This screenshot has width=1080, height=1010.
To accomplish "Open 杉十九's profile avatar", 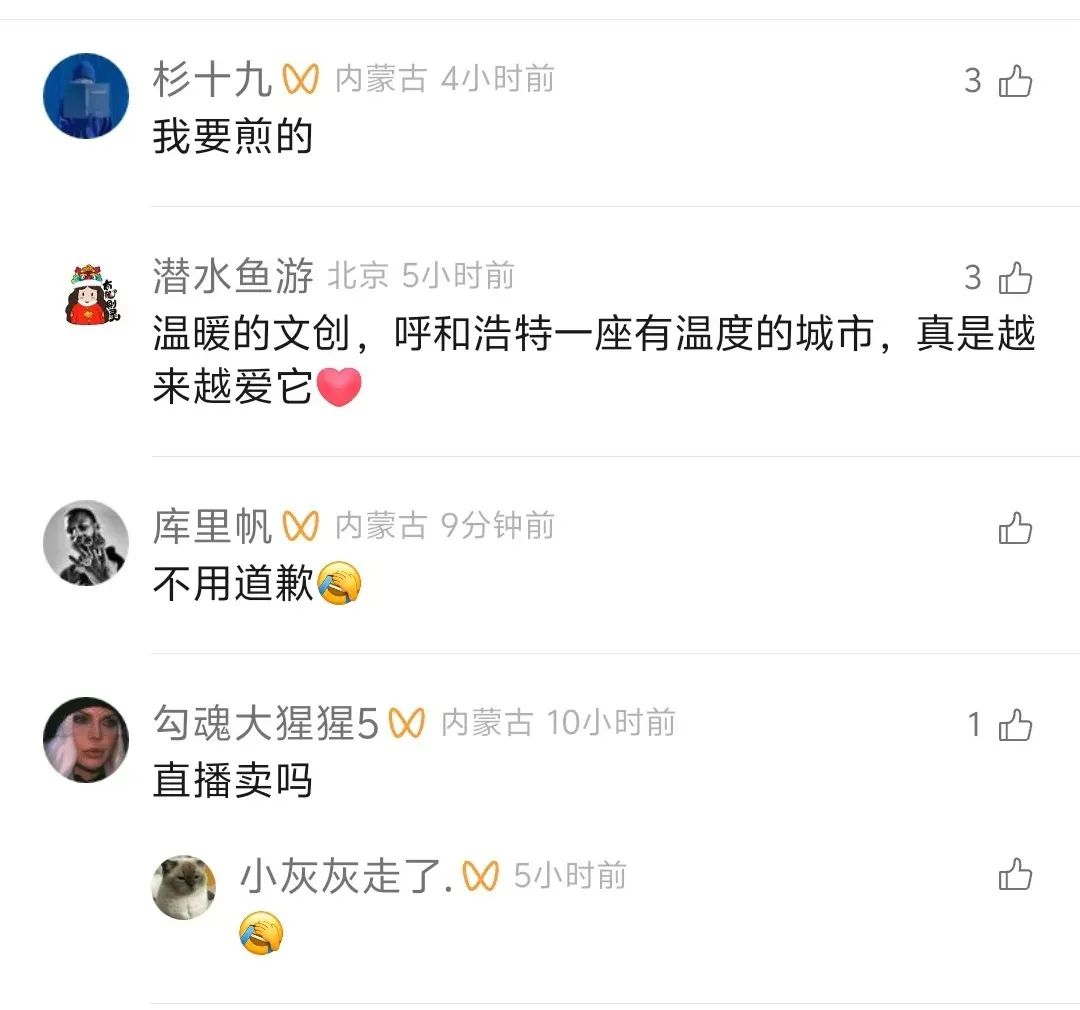I will pyautogui.click(x=86, y=96).
